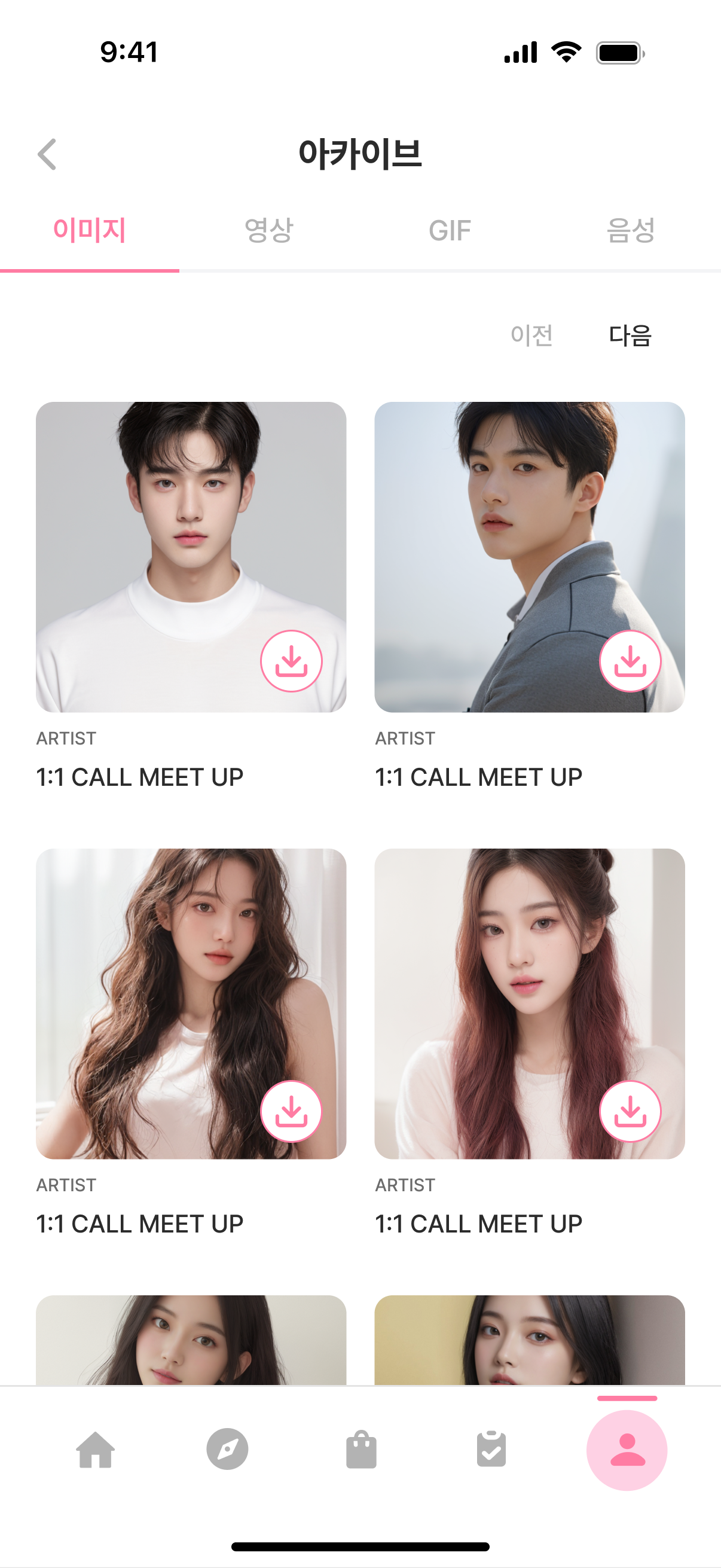Tap the 이전 page button

tap(531, 335)
